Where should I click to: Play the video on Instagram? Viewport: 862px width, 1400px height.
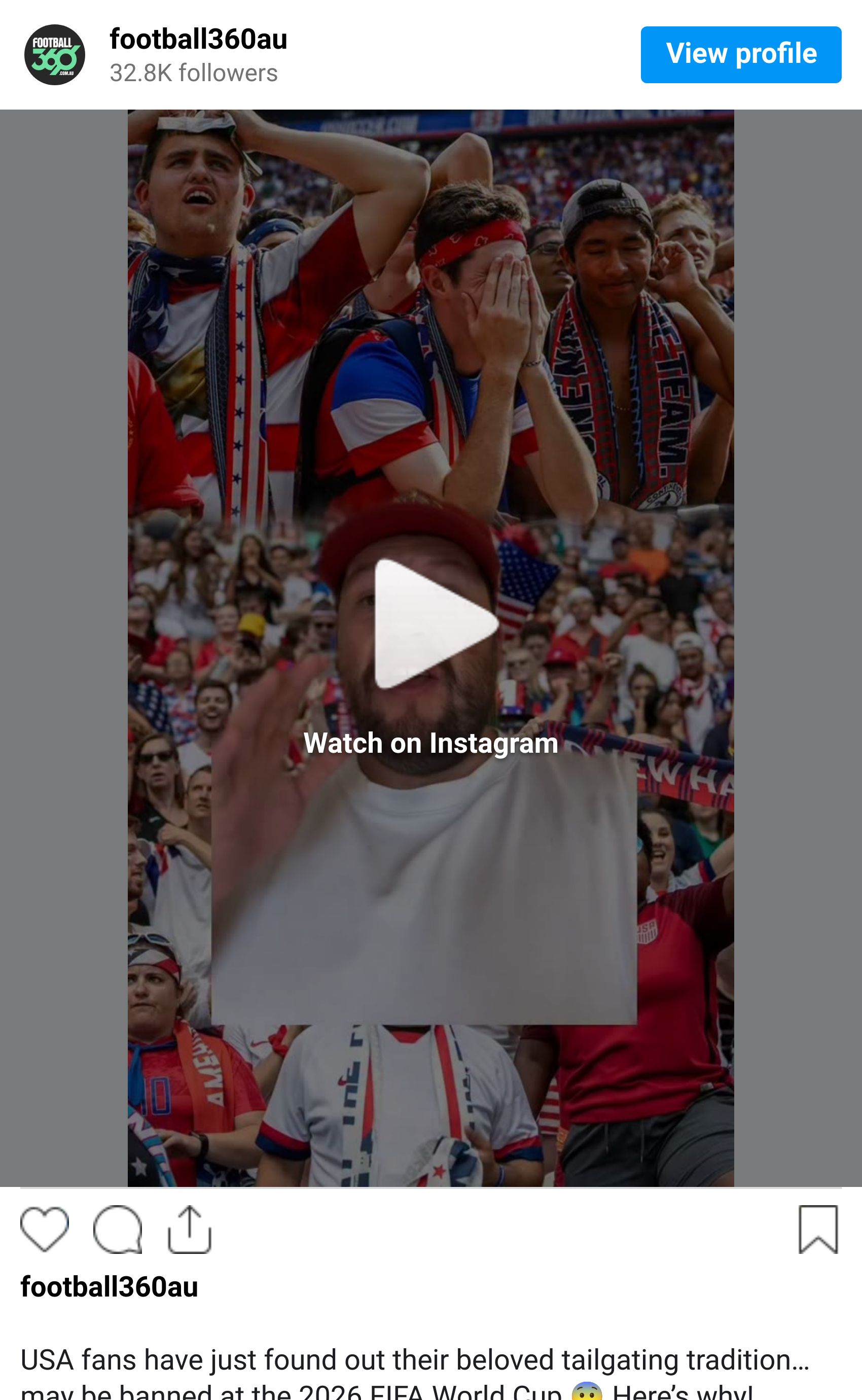[431, 624]
